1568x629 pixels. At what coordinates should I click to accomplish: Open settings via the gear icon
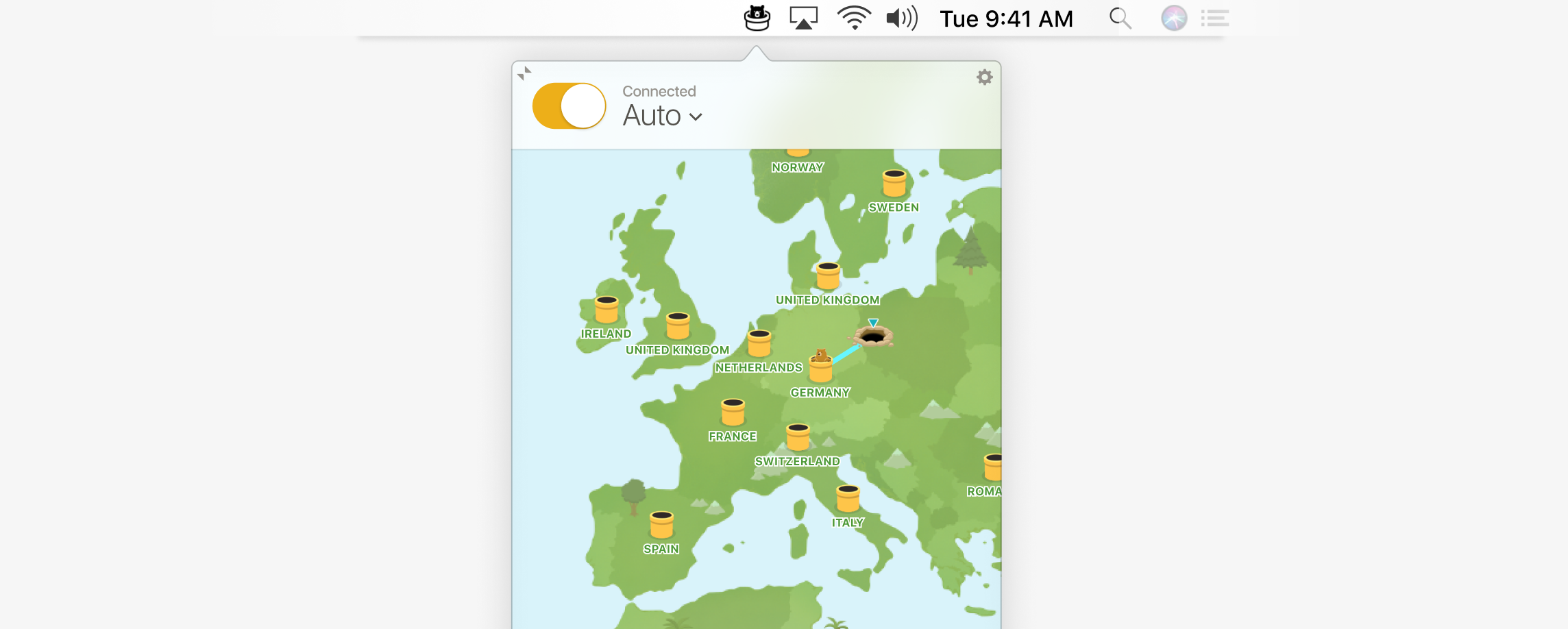click(x=984, y=77)
